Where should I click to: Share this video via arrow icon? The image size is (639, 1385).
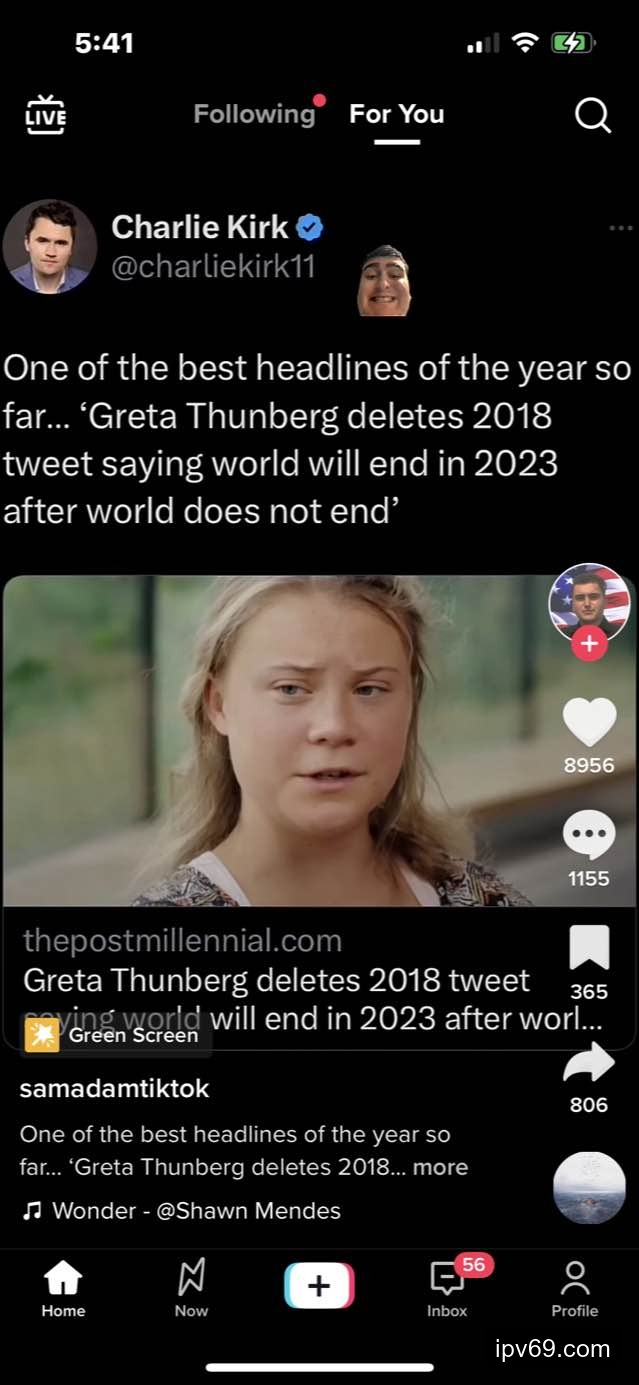coord(589,1062)
